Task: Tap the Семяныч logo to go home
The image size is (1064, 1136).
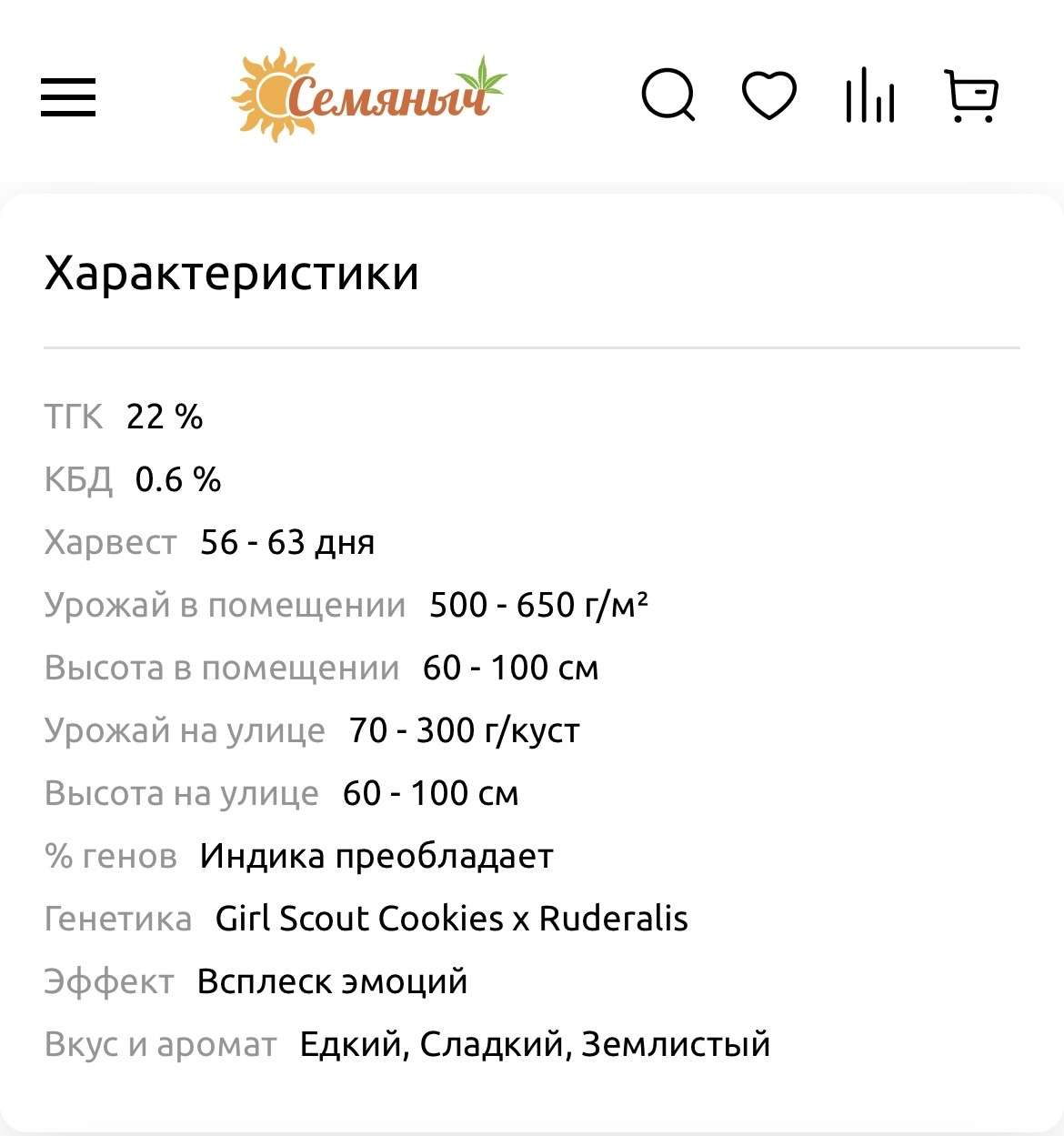Action: point(368,95)
